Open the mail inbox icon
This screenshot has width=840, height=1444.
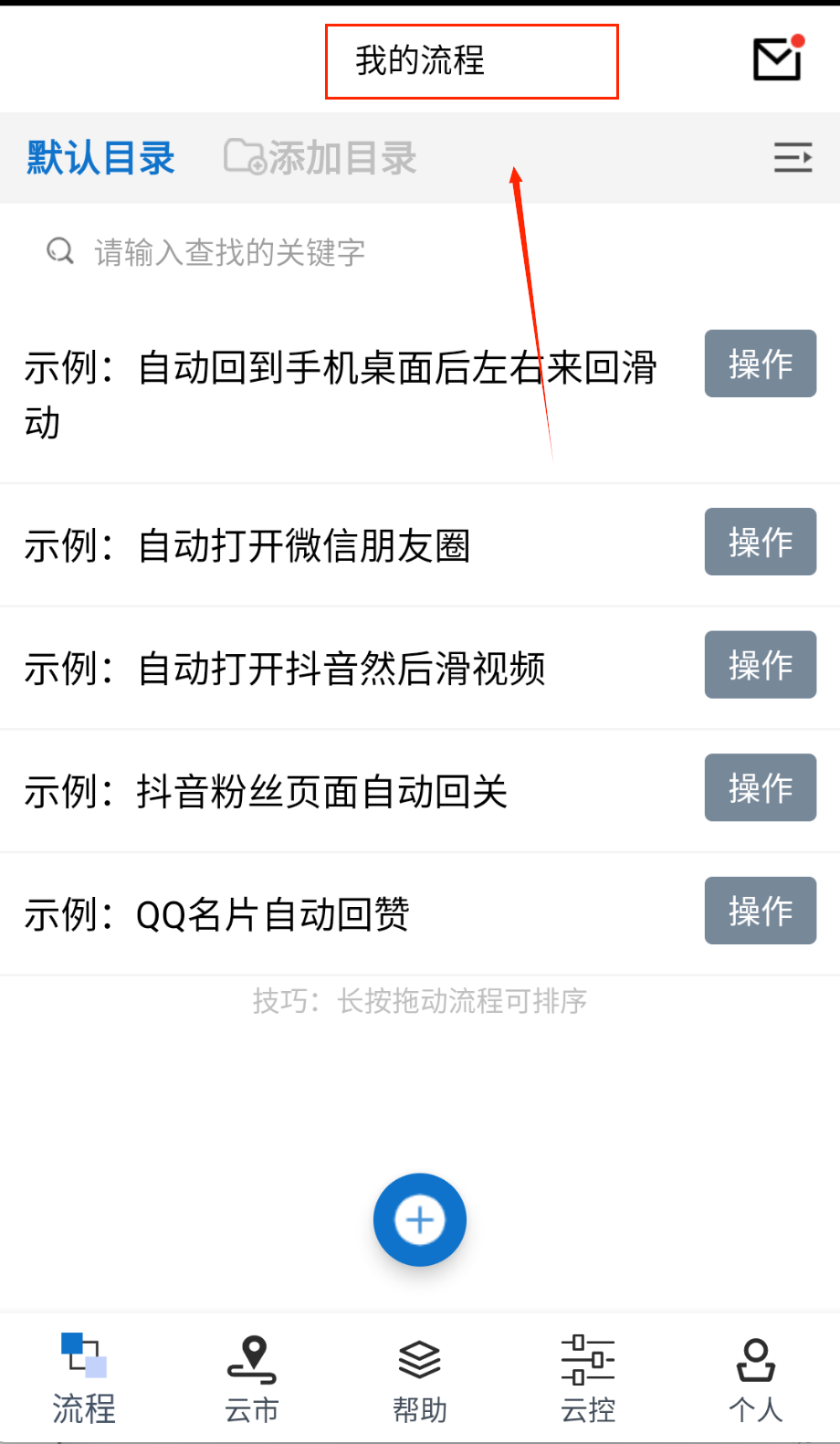click(x=777, y=59)
